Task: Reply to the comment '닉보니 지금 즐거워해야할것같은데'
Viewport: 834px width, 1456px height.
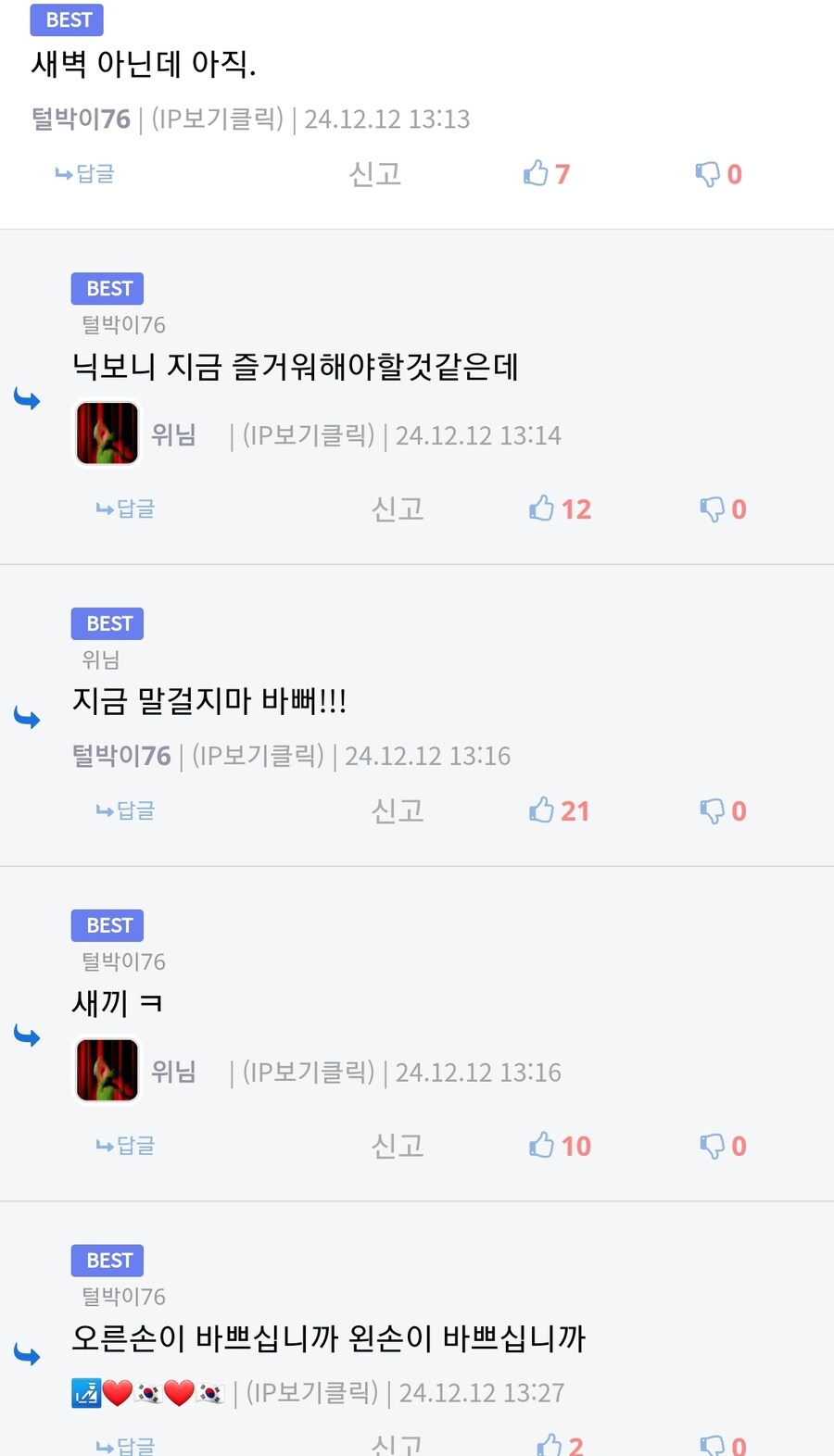Action: (x=126, y=509)
